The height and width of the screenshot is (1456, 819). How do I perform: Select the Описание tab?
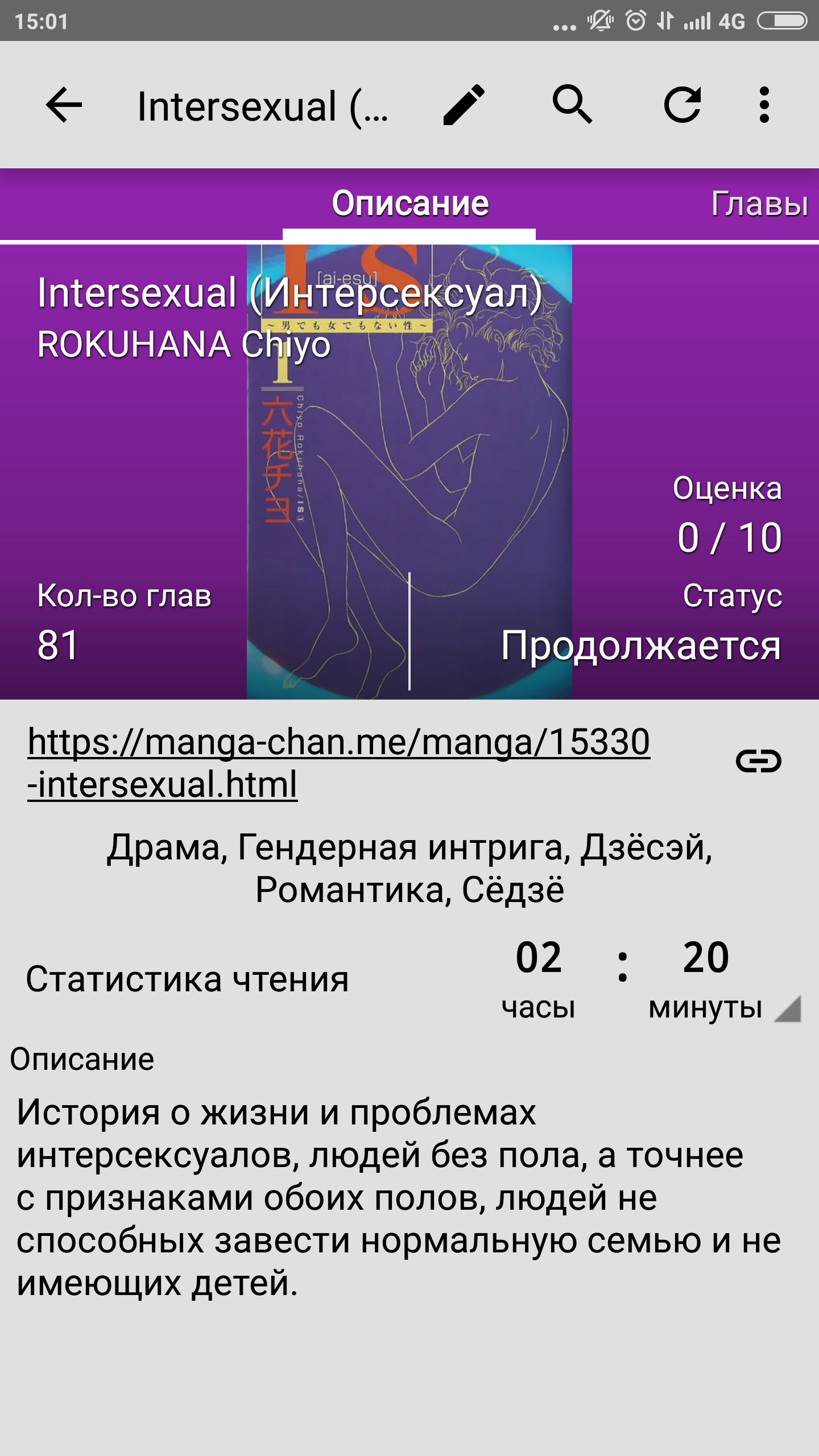tap(409, 204)
